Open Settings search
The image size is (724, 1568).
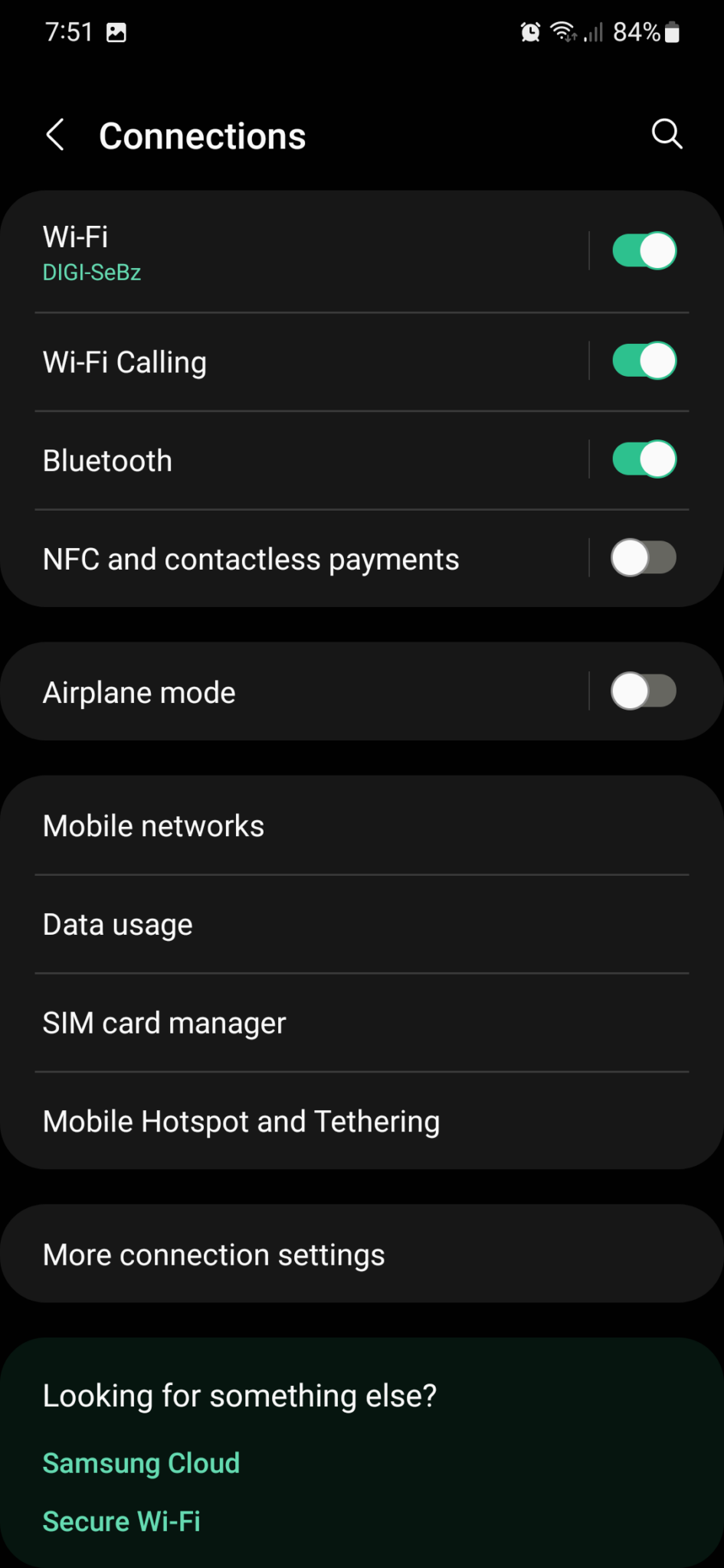pos(666,134)
